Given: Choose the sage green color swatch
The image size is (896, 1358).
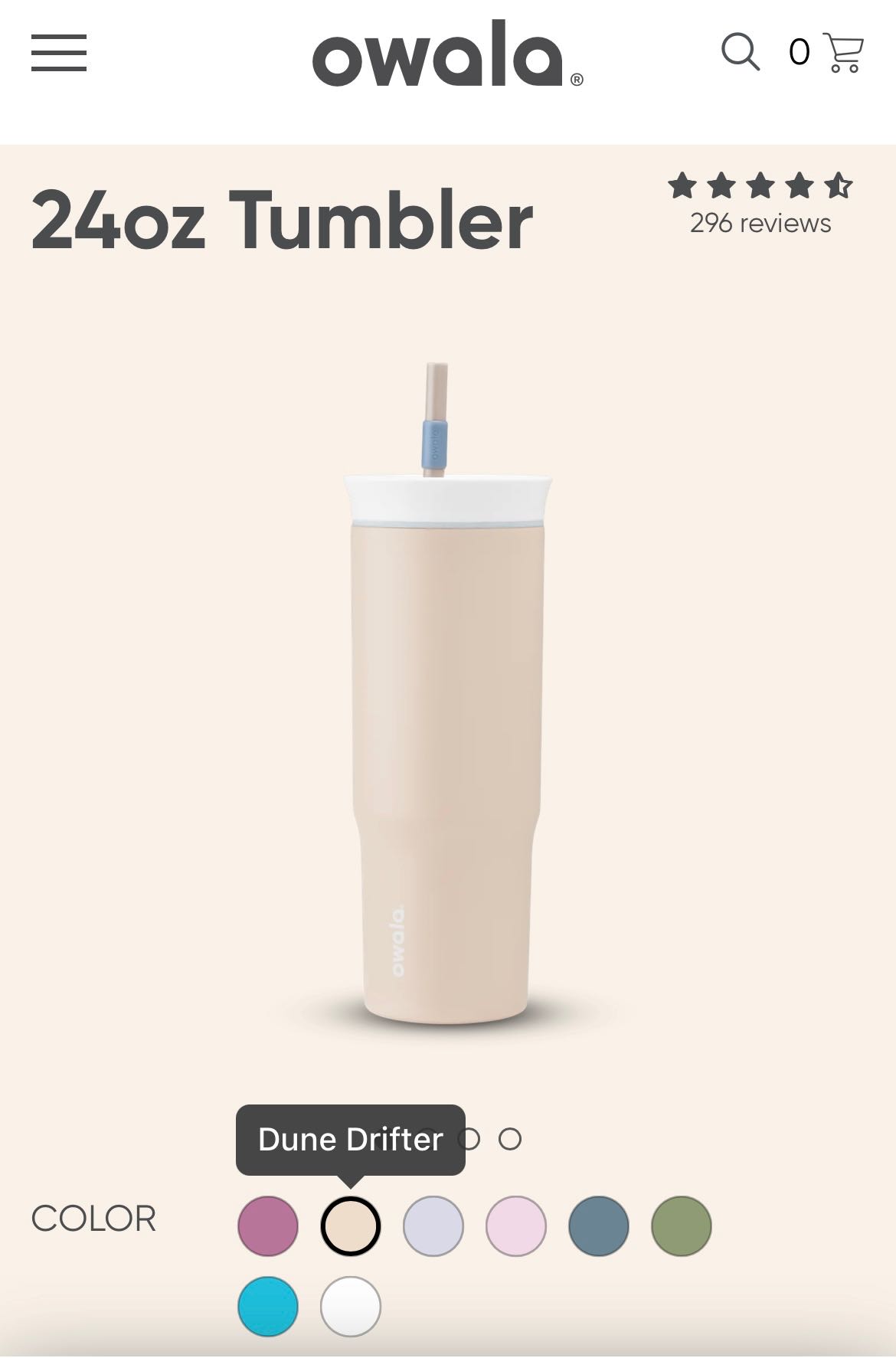Looking at the screenshot, I should 682,1225.
